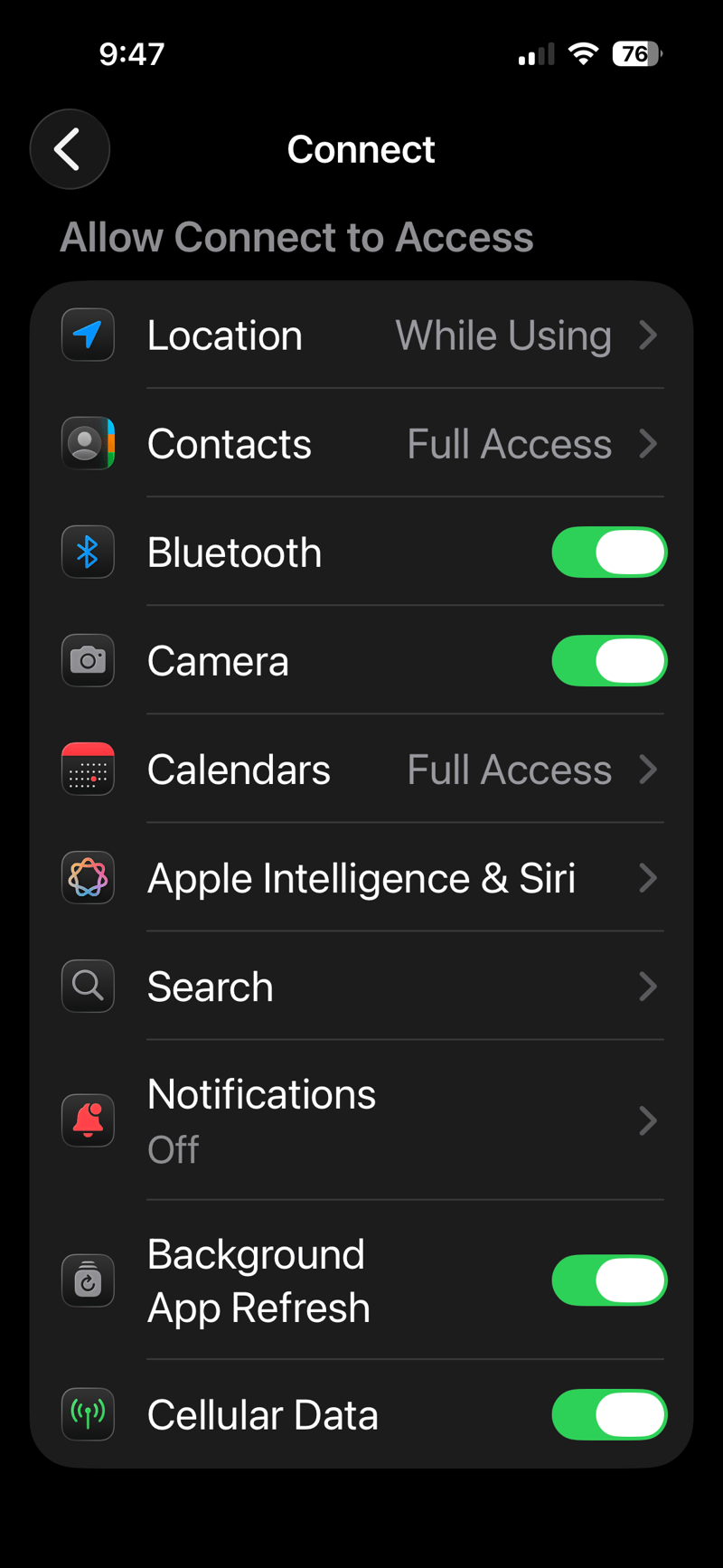Turn off Camera access

609,660
